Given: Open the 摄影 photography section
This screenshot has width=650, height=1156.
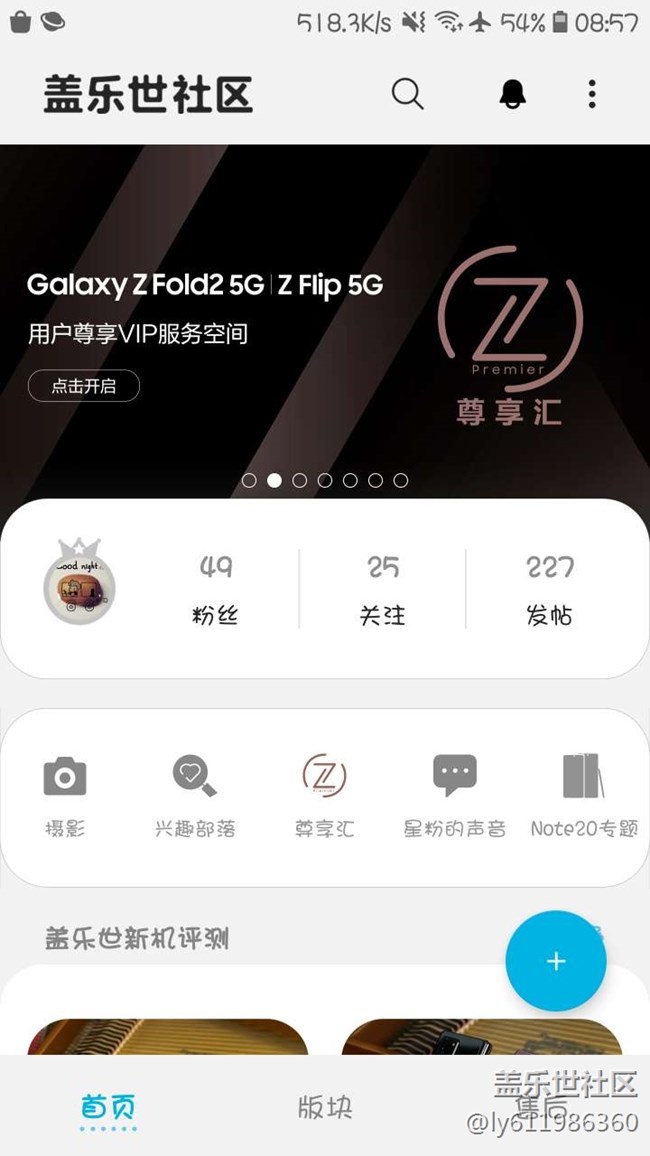Looking at the screenshot, I should [x=65, y=796].
